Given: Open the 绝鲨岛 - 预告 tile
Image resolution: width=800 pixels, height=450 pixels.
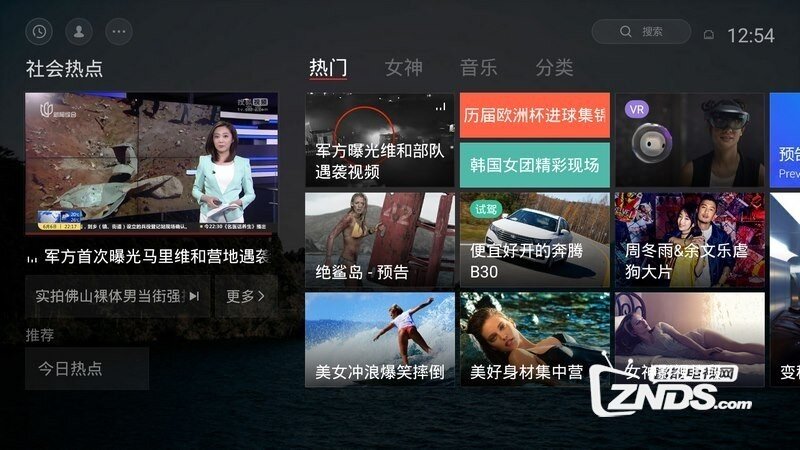Looking at the screenshot, I should (379, 240).
